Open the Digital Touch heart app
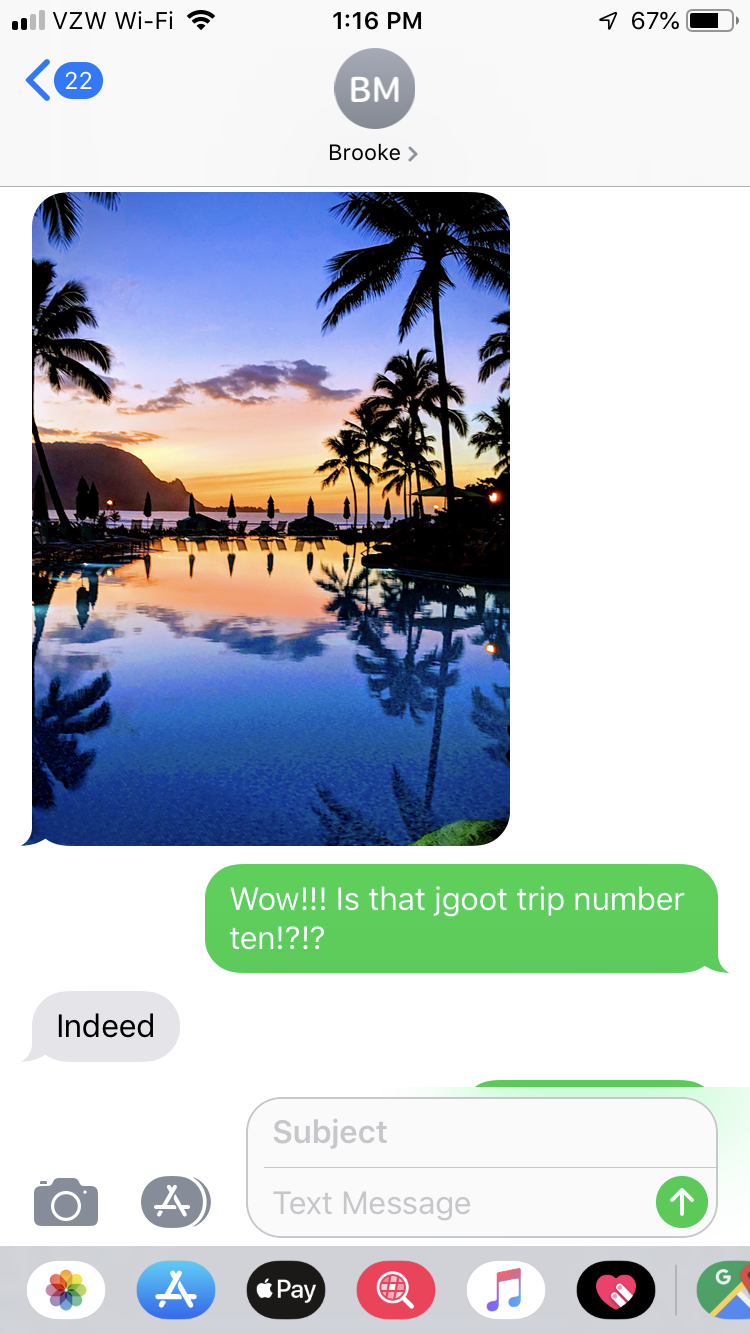The width and height of the screenshot is (750, 1334). point(616,1290)
